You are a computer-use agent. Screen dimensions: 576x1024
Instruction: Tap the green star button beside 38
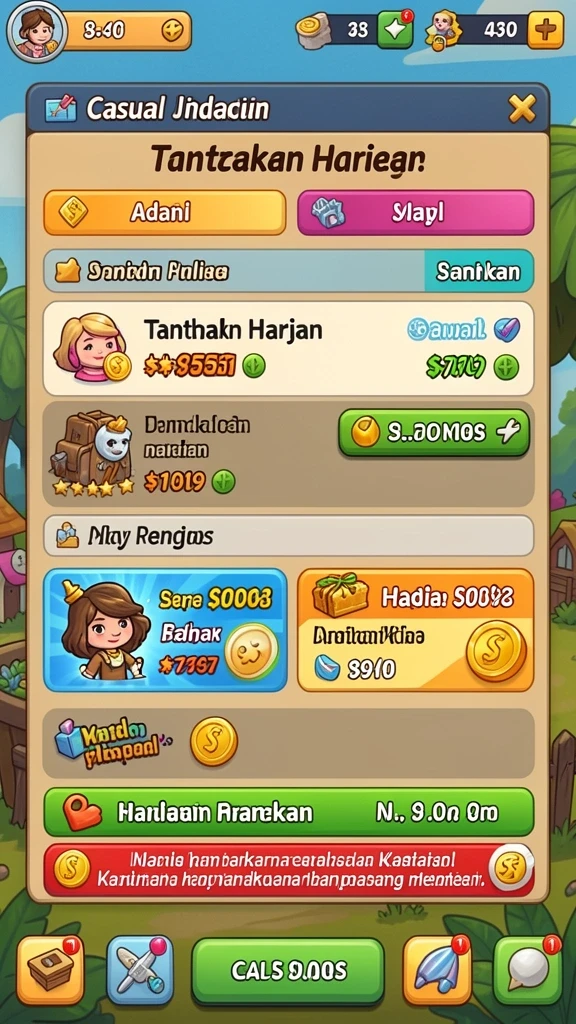point(395,30)
